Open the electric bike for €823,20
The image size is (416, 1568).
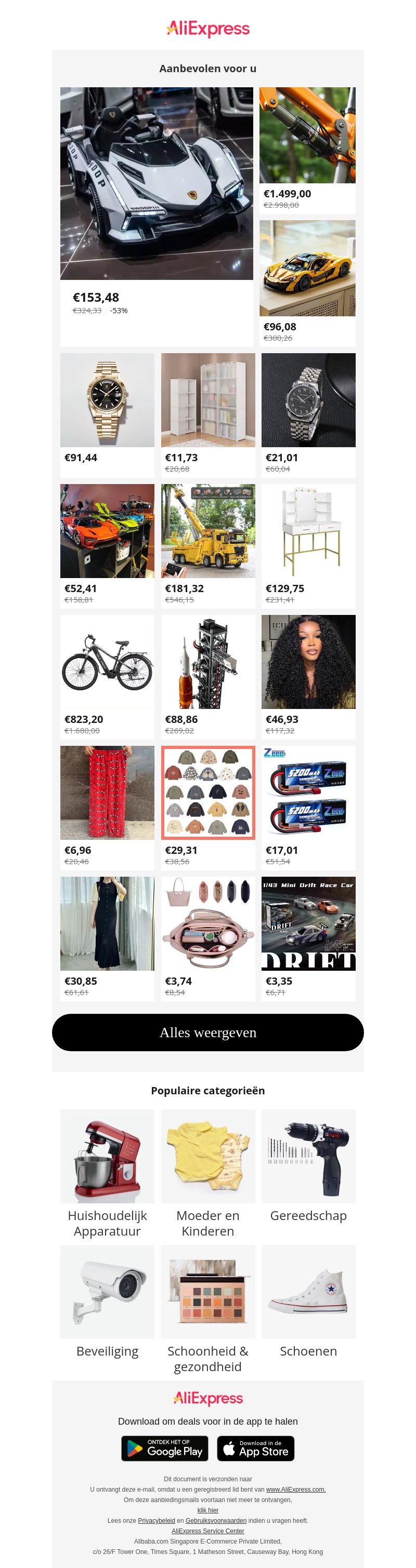tap(107, 662)
